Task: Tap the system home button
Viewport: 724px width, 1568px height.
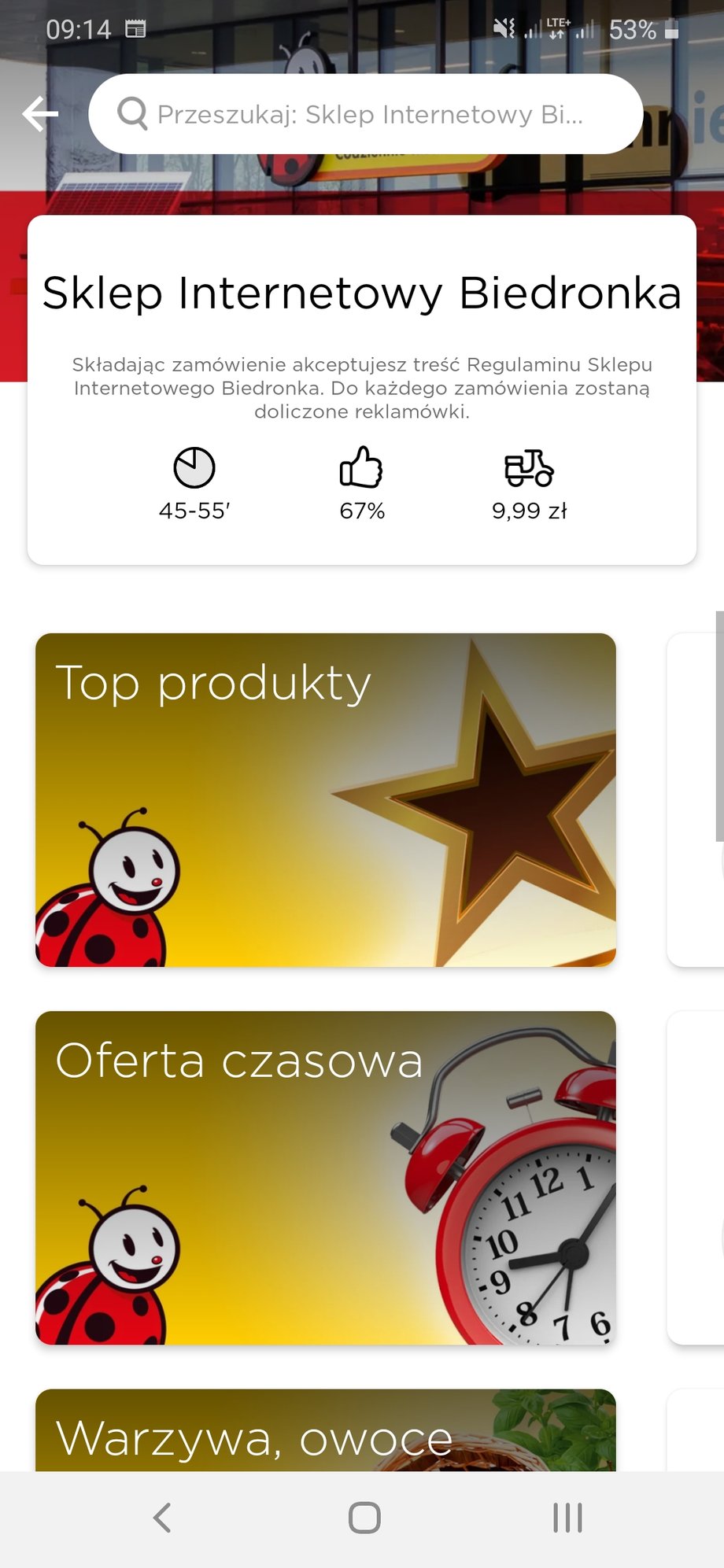Action: pyautogui.click(x=364, y=1518)
